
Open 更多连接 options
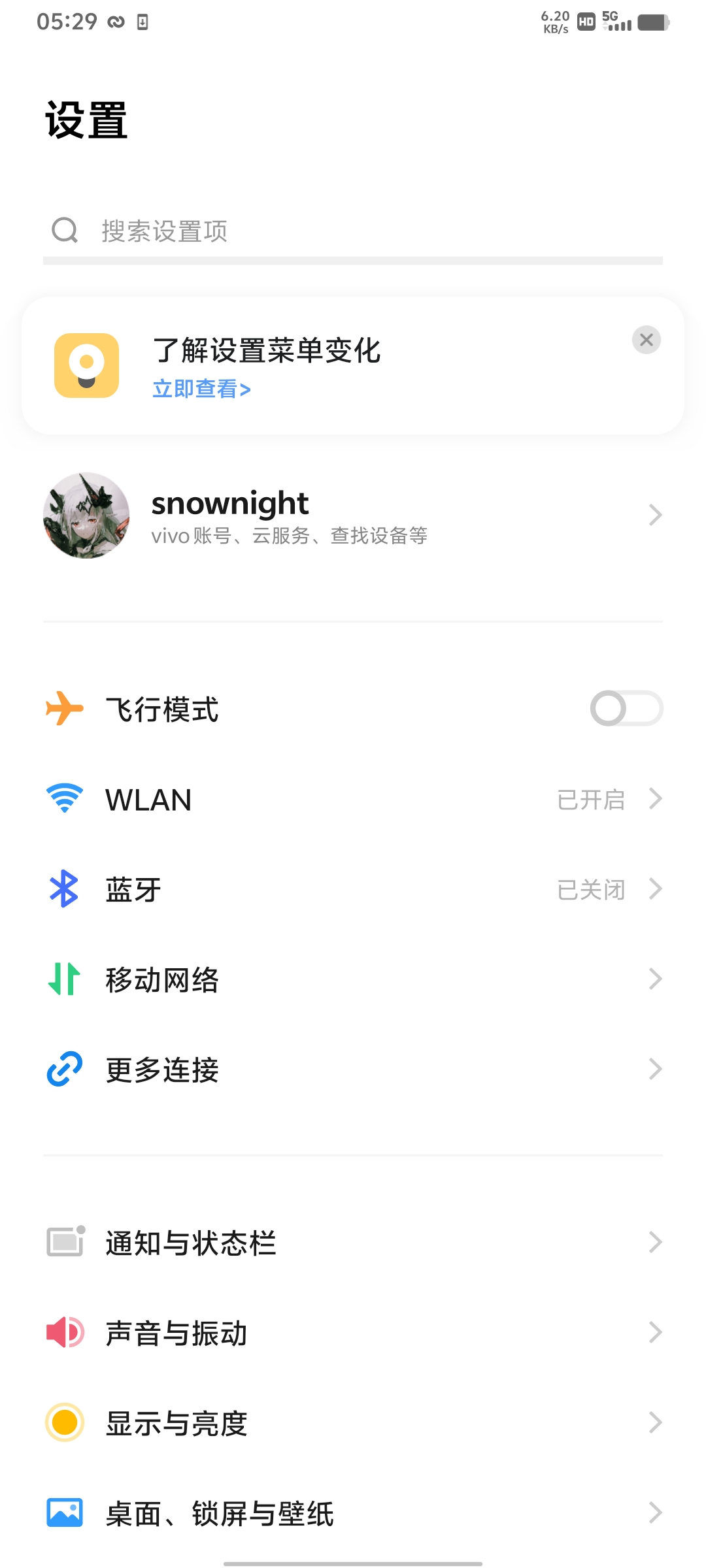point(353,1070)
